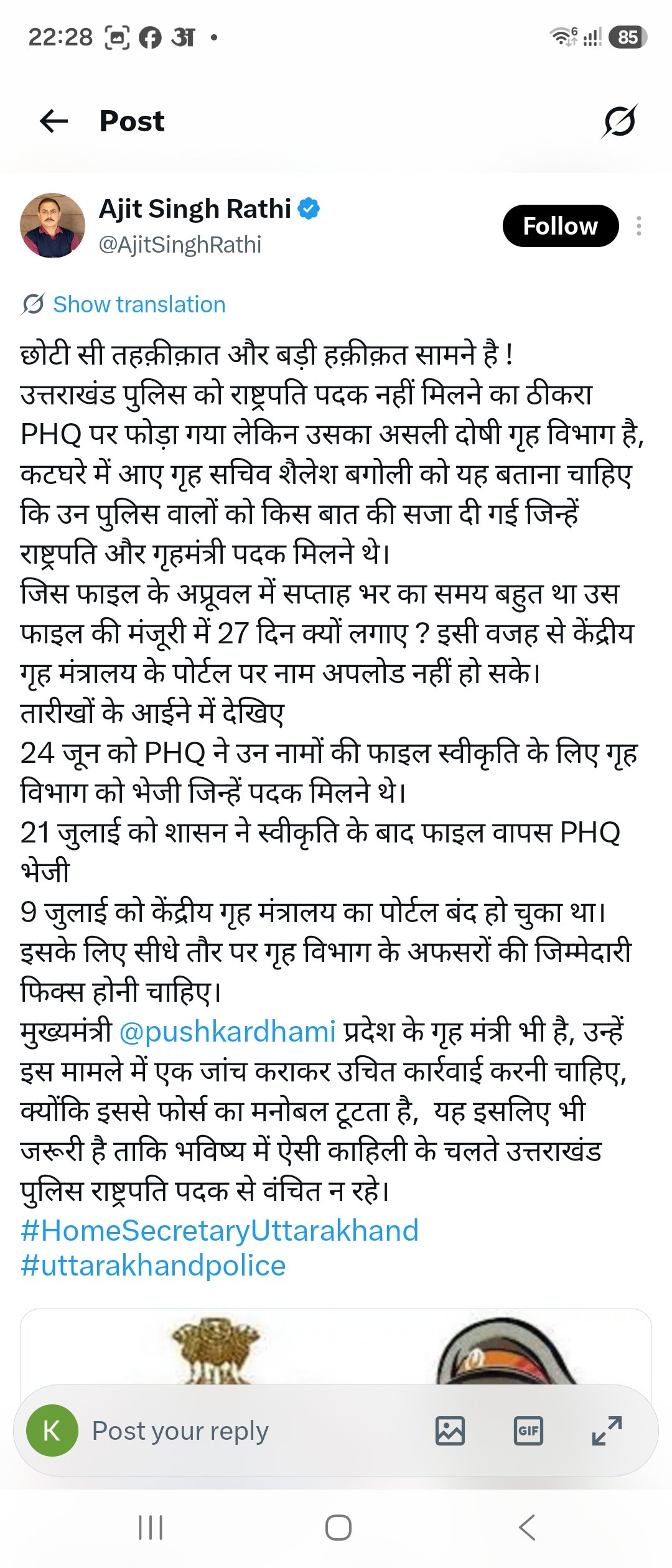Follow Ajit Singh Rathi

click(560, 226)
